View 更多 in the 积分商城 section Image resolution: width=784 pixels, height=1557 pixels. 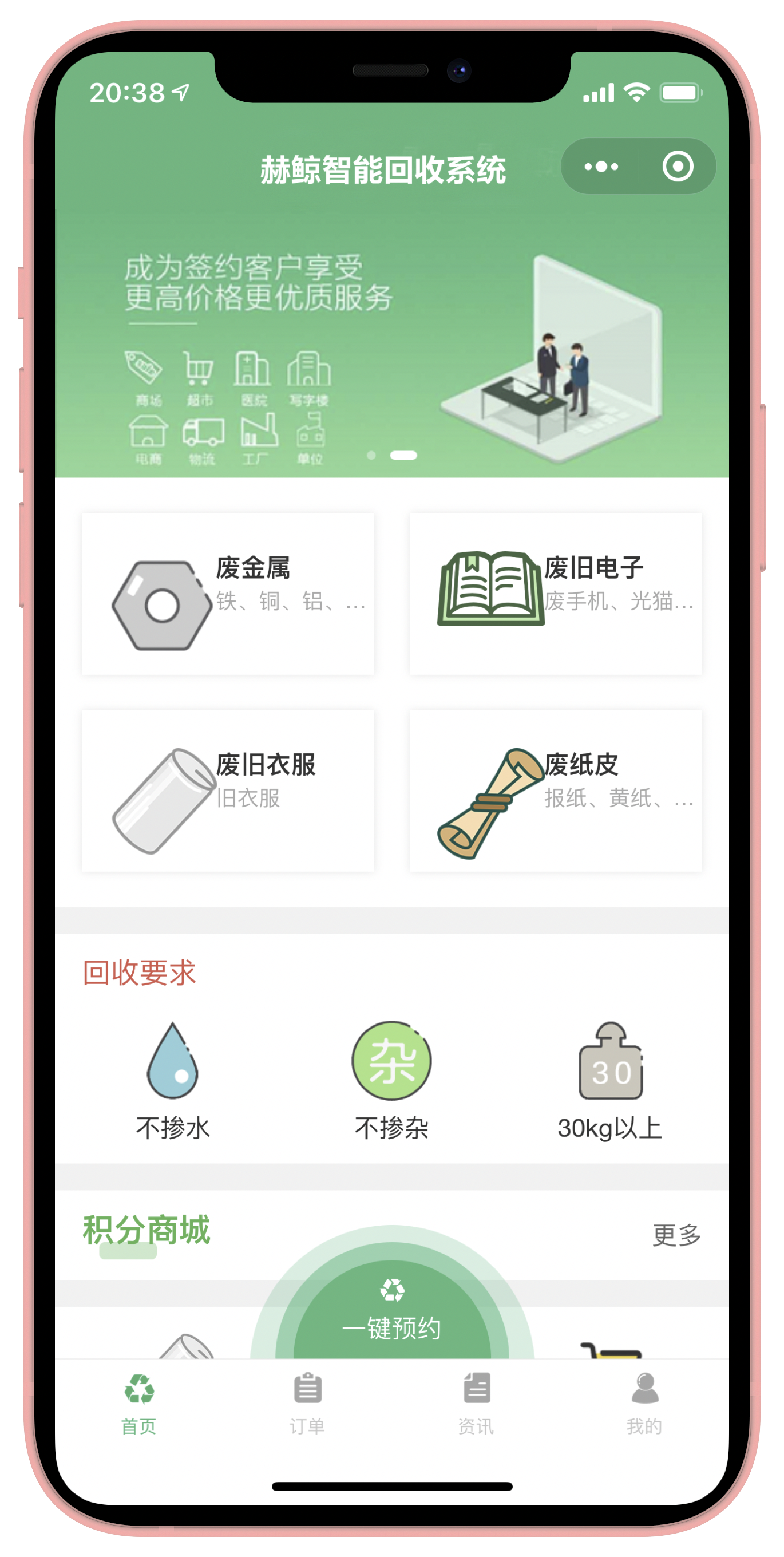tap(676, 1235)
